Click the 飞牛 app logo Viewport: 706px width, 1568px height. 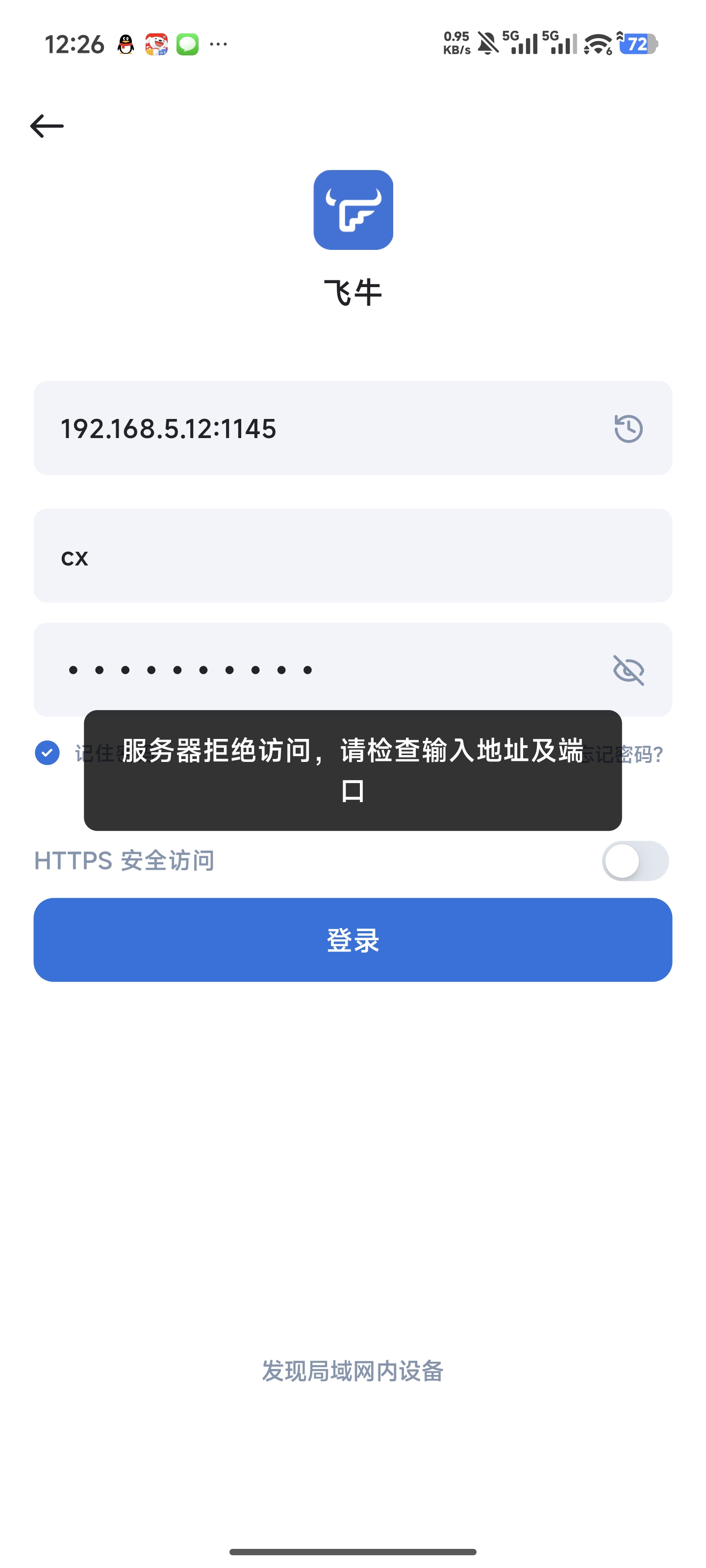(x=353, y=209)
